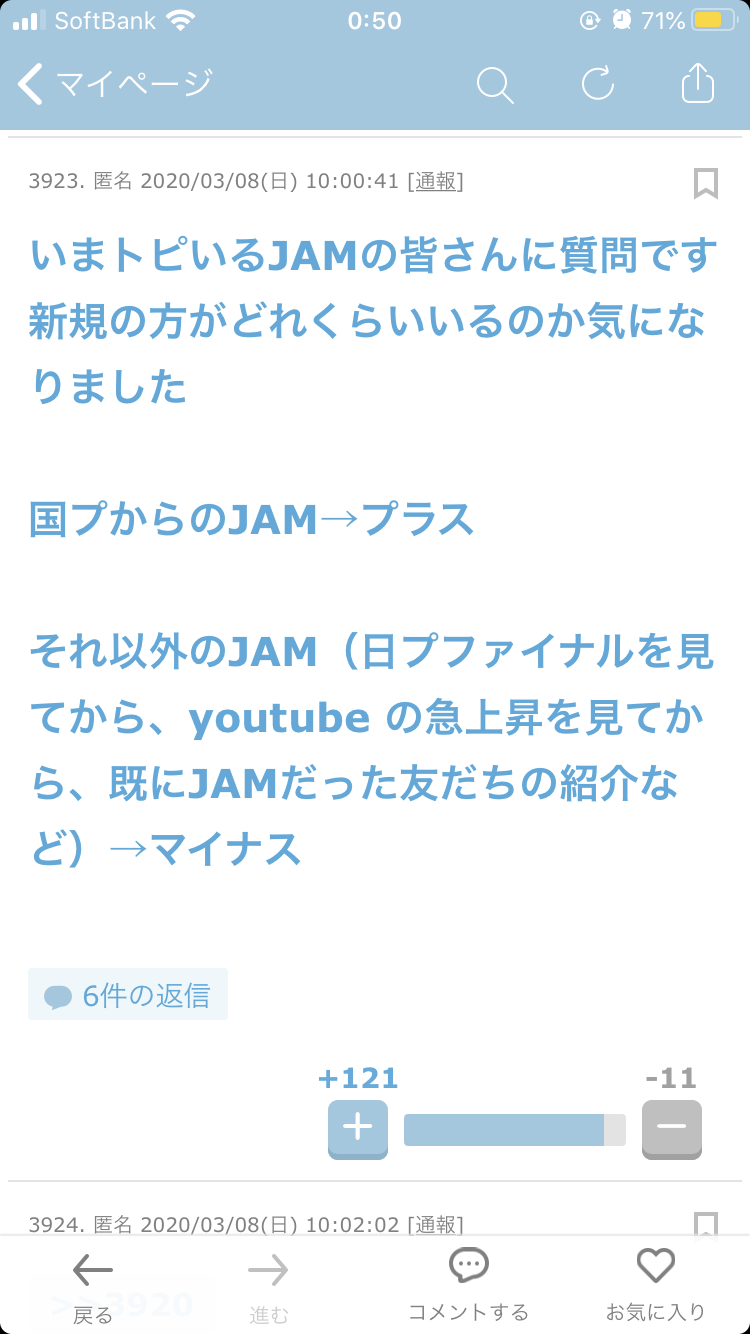Report comment 3924 via 通報 link
This screenshot has height=1334, width=750.
pyautogui.click(x=435, y=1224)
